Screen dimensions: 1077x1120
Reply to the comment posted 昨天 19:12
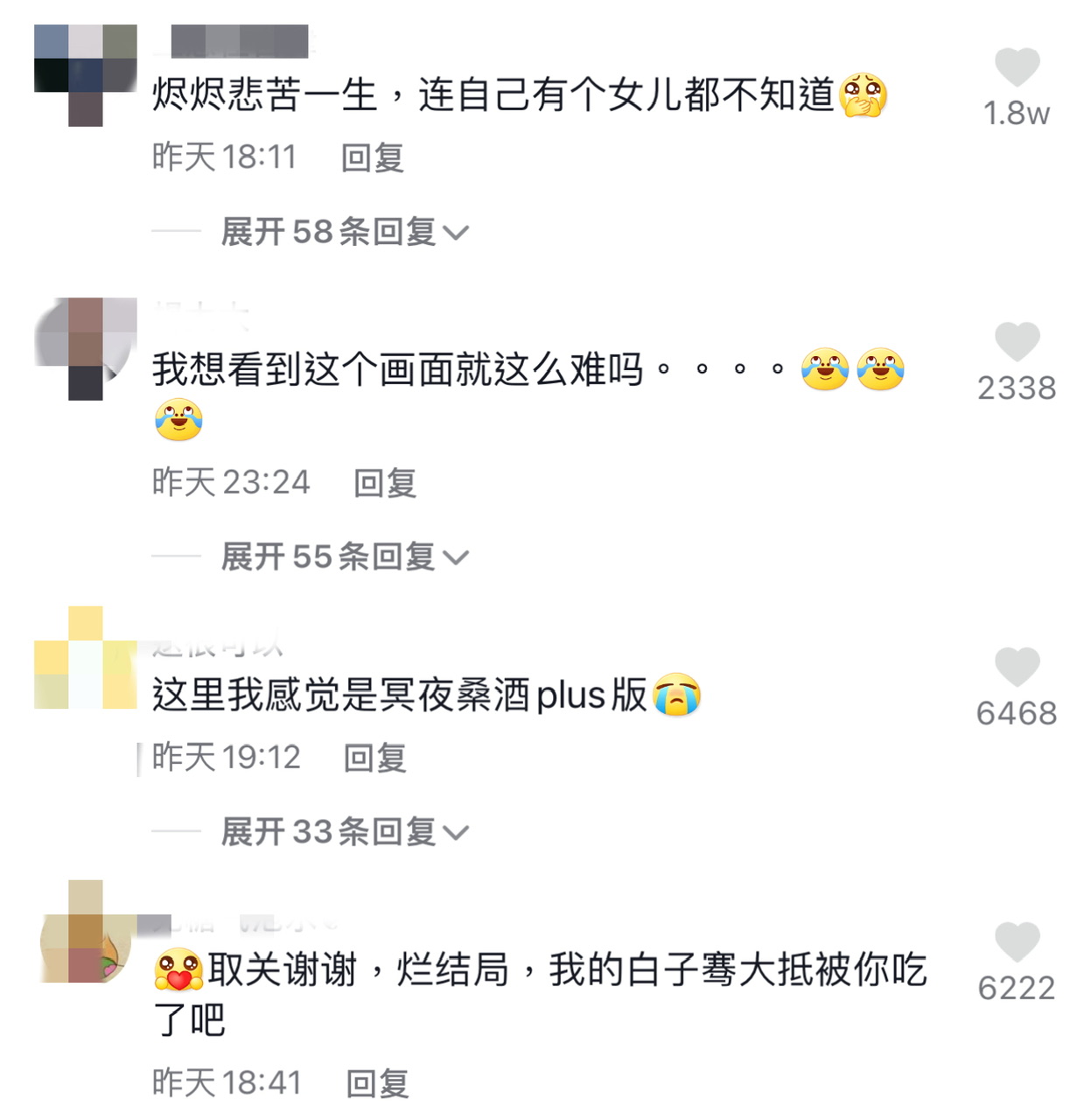(374, 758)
